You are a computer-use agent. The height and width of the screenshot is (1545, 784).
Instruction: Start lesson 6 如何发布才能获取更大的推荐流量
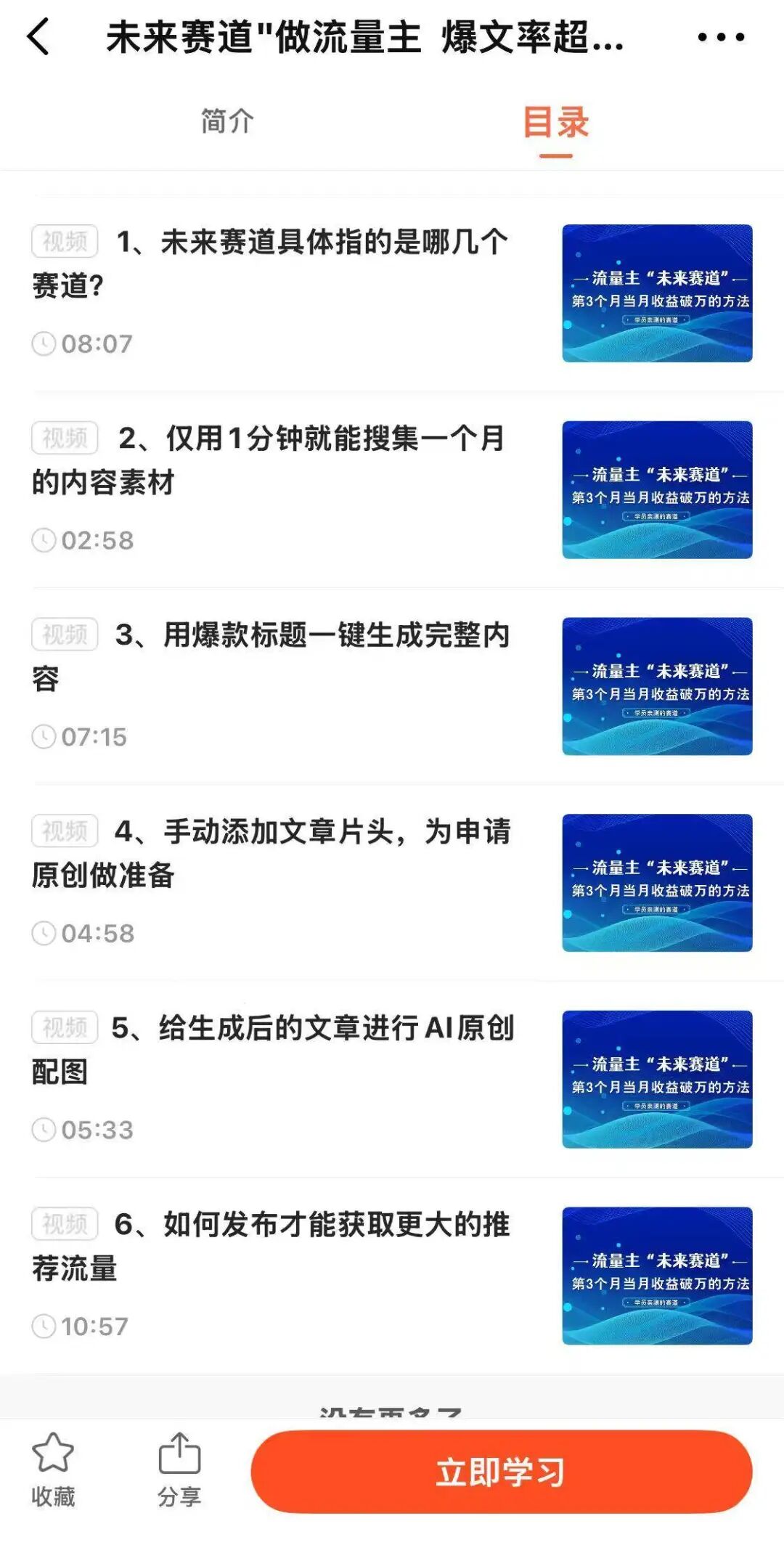290,1246
